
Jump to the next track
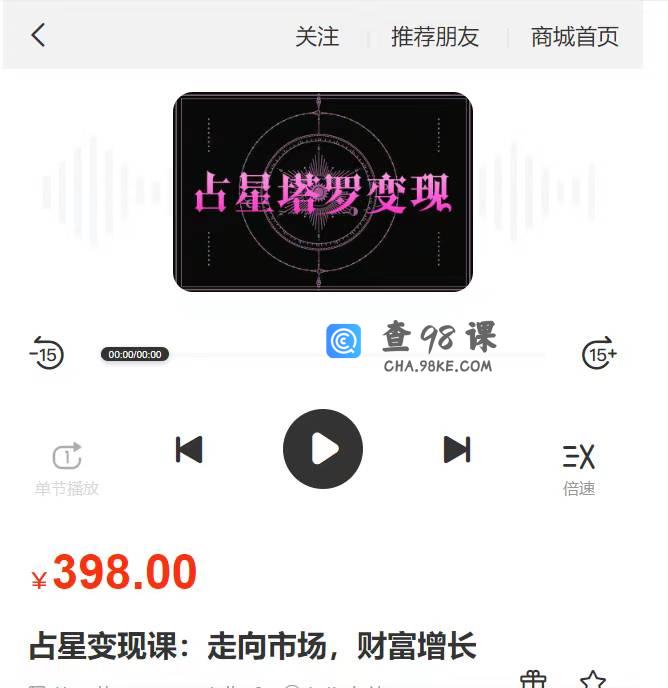tap(457, 449)
